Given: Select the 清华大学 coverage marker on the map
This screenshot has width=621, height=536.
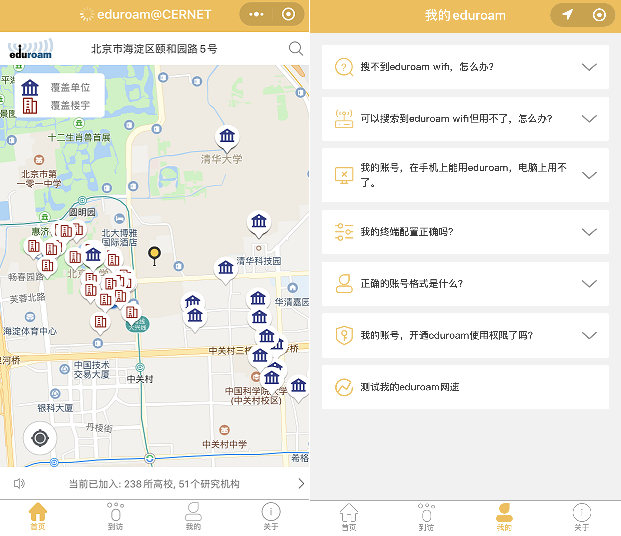Looking at the screenshot, I should point(227,137).
